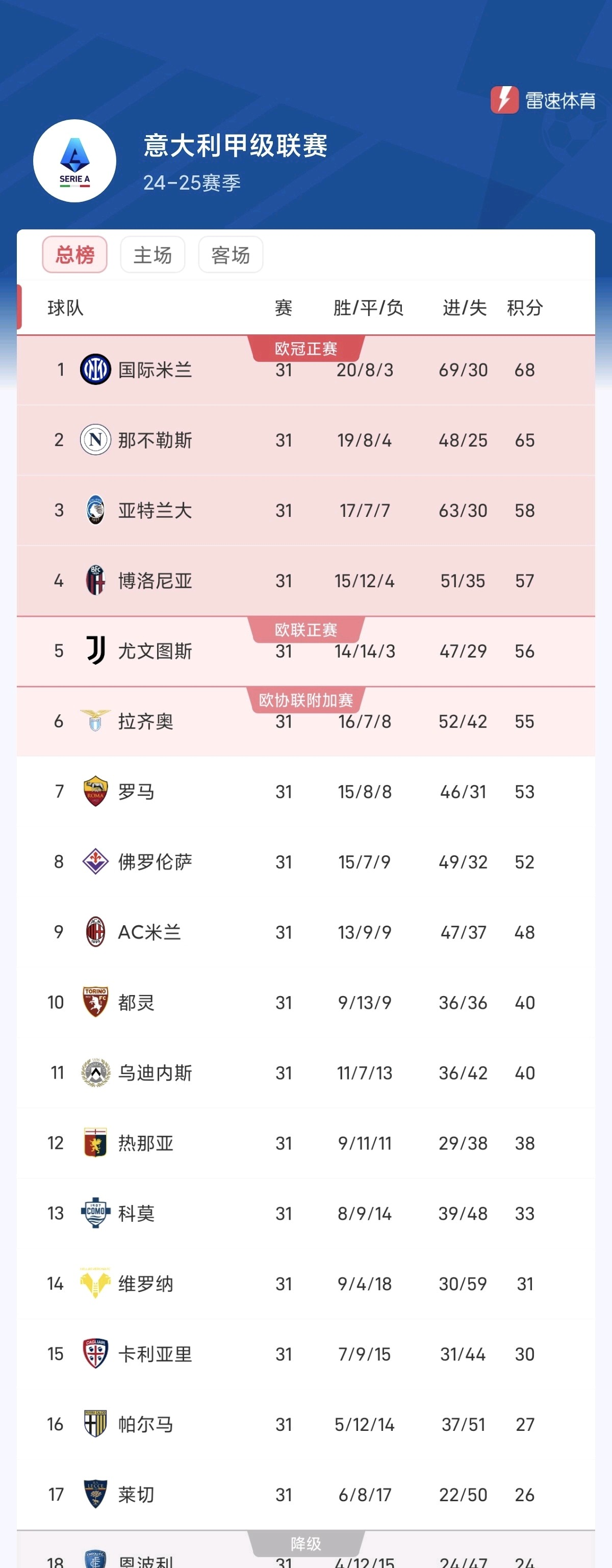Expand the 降级 relegation section label
This screenshot has width=612, height=1568.
coord(305,1543)
